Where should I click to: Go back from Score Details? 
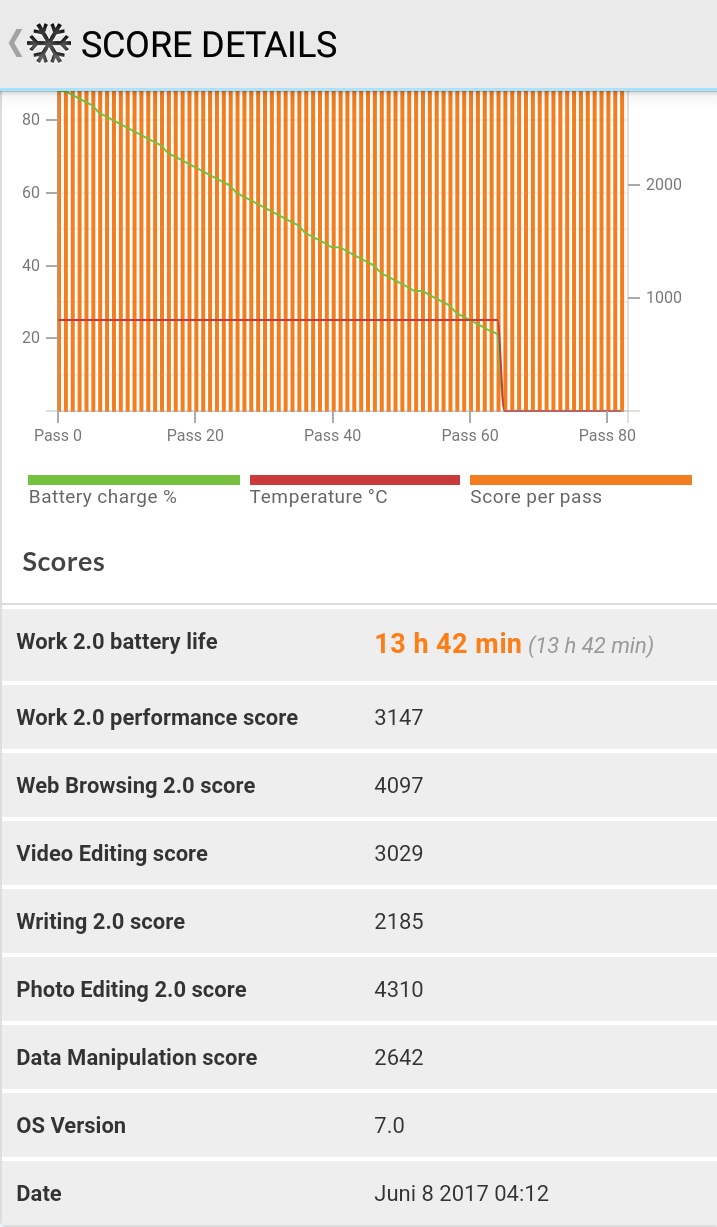tap(15, 43)
